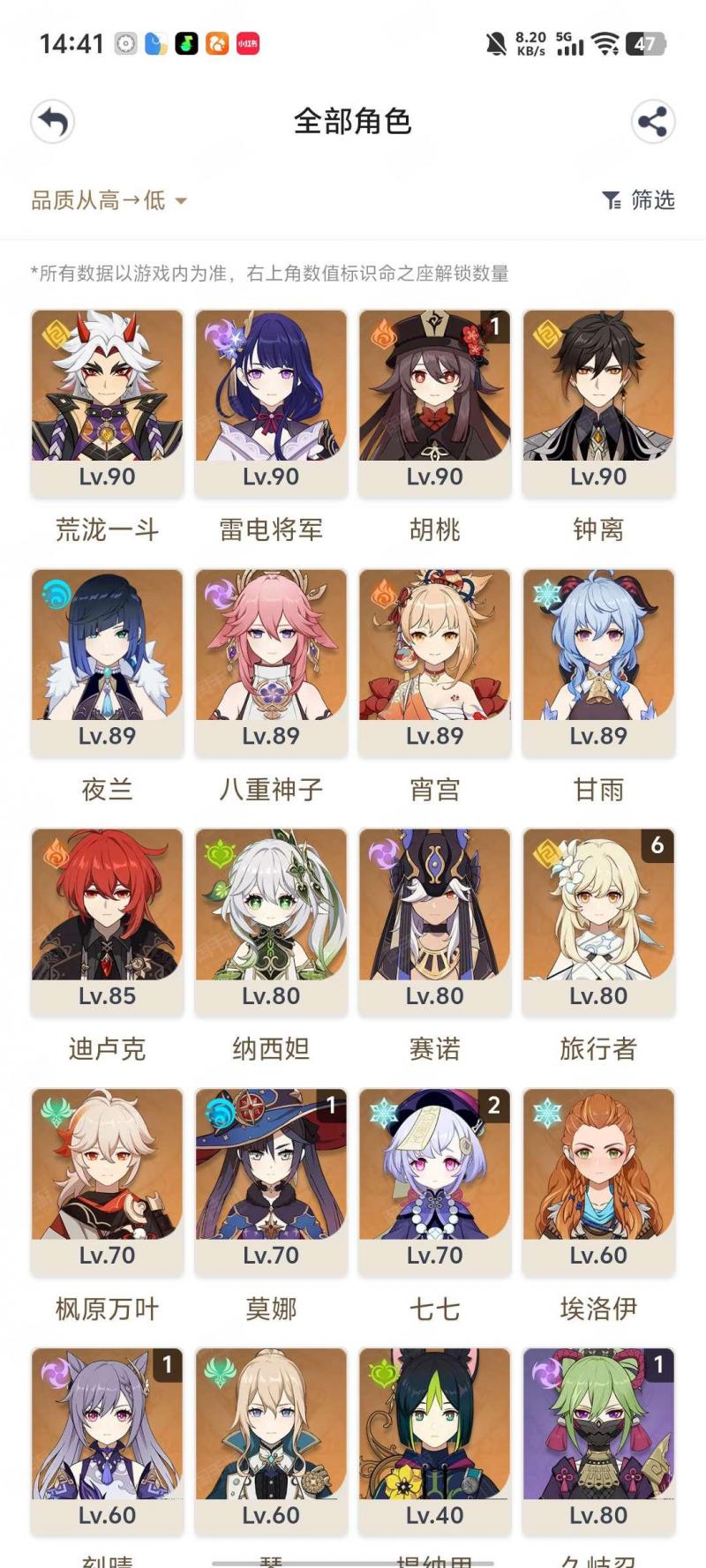Open the 筛选 filter options
The width and height of the screenshot is (706, 1568).
click(x=638, y=200)
